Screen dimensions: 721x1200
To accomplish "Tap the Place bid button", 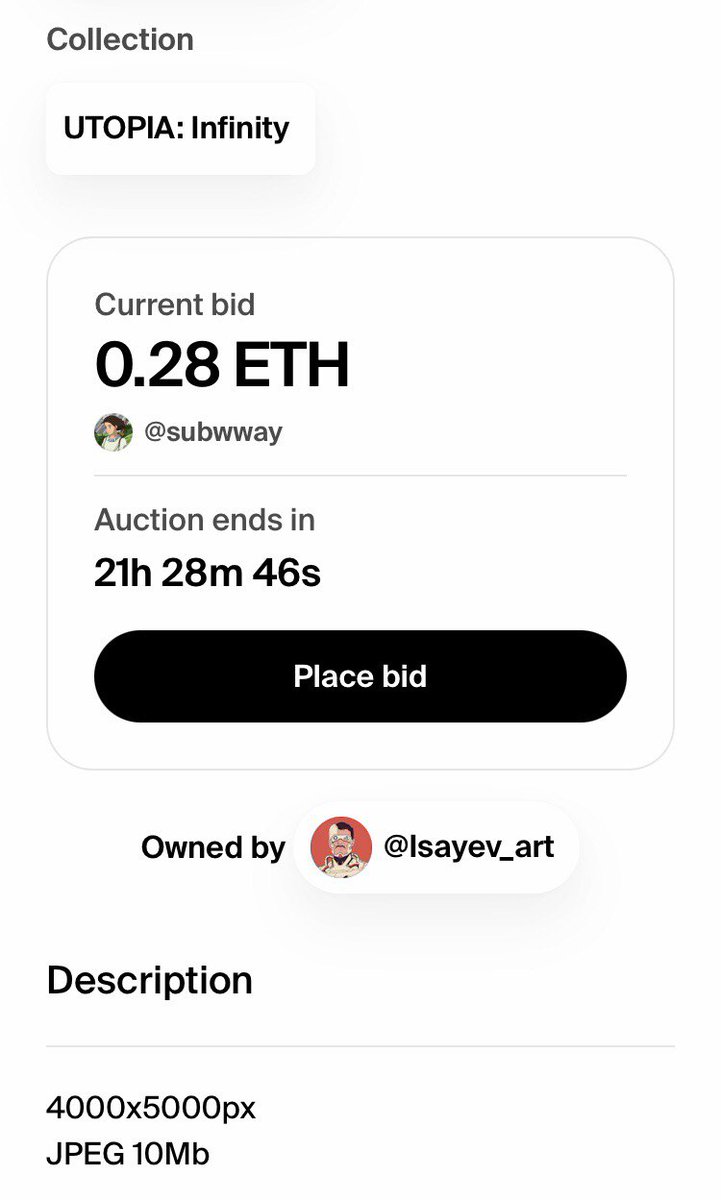I will coord(360,676).
